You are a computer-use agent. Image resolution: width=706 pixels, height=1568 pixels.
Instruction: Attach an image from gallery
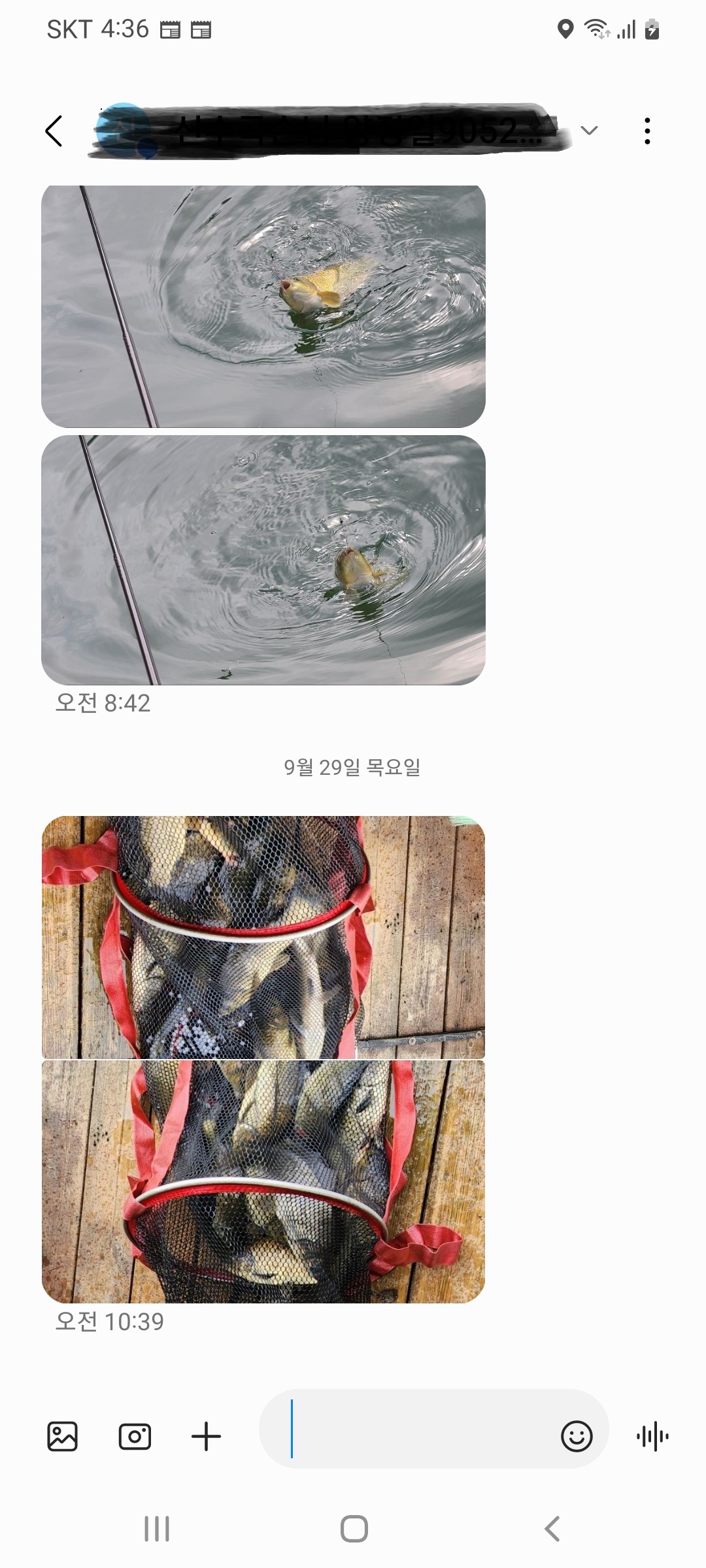point(63,1437)
